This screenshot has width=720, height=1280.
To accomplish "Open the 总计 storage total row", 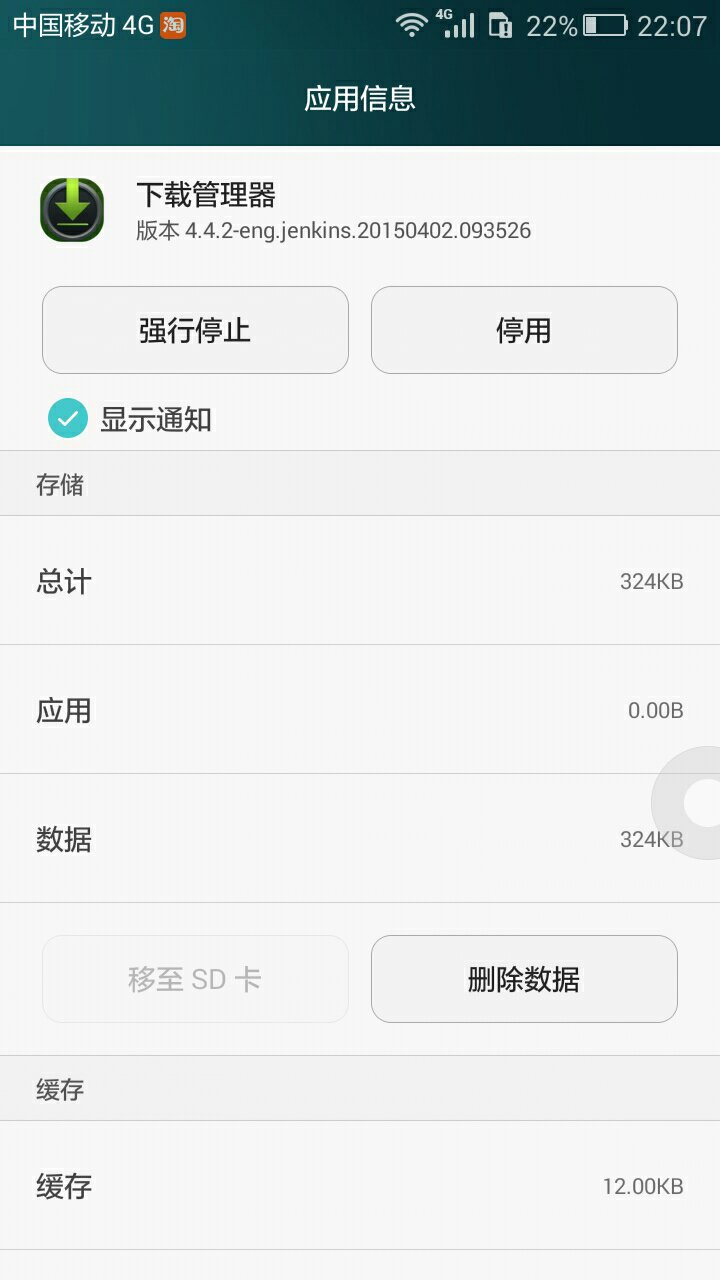I will [360, 581].
